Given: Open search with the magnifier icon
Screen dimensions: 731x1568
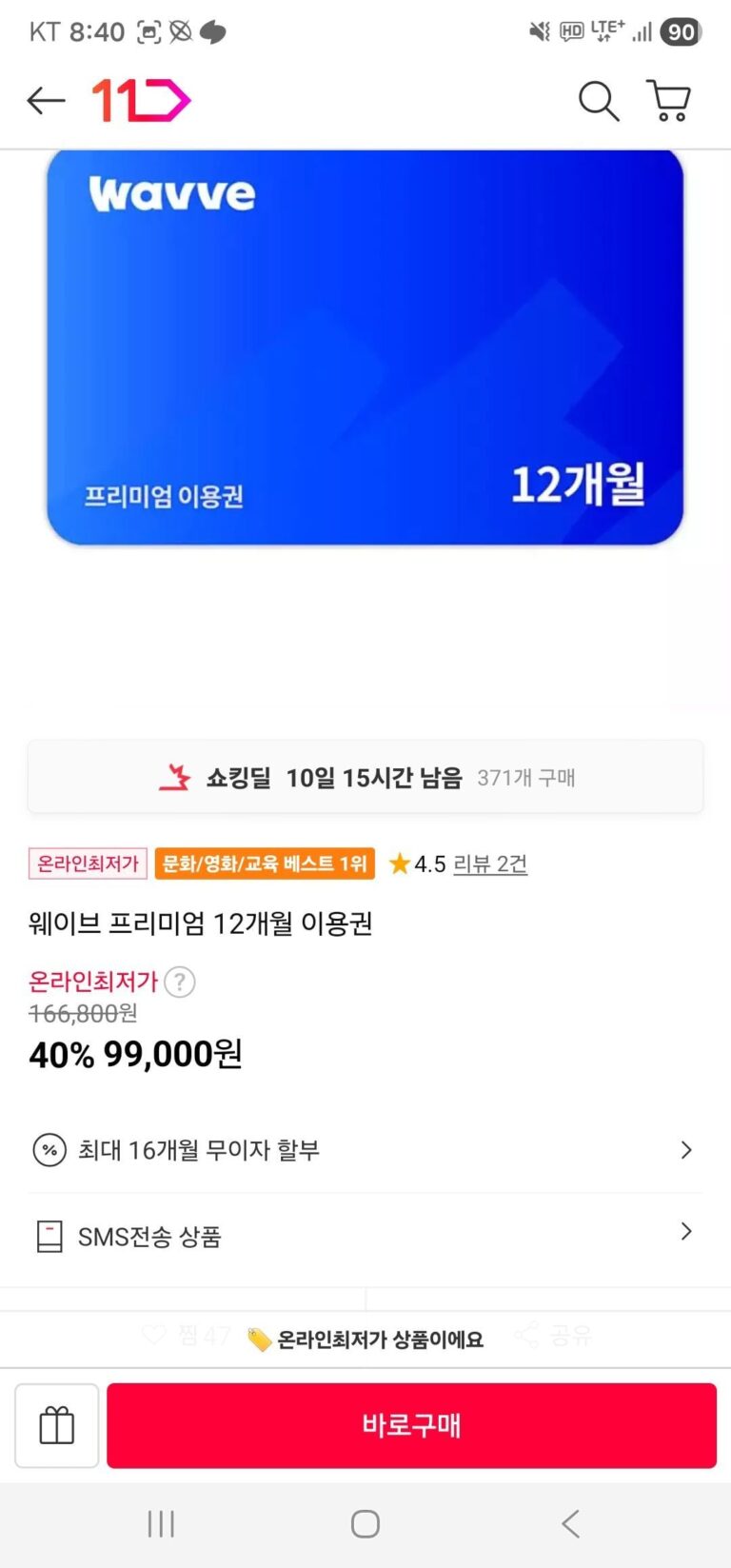Looking at the screenshot, I should coord(599,100).
